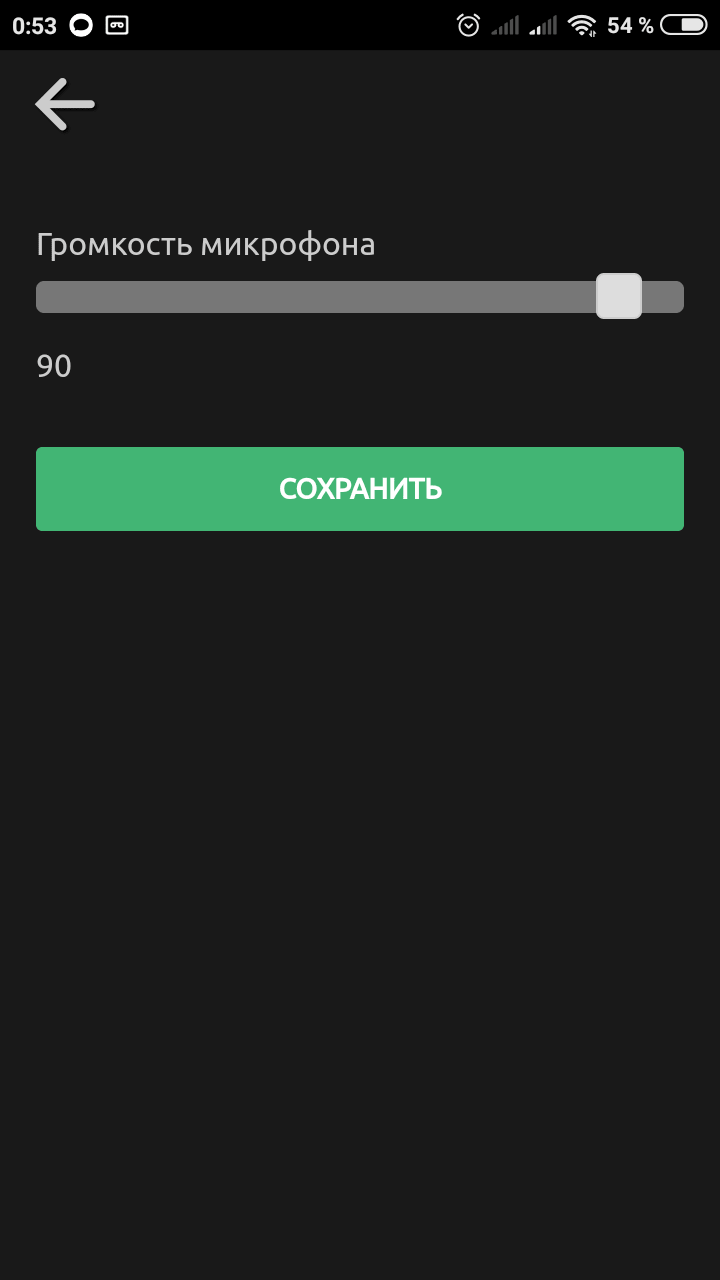Save settings with the Сохранить button
Screen dimensions: 720x1280
(x=360, y=489)
